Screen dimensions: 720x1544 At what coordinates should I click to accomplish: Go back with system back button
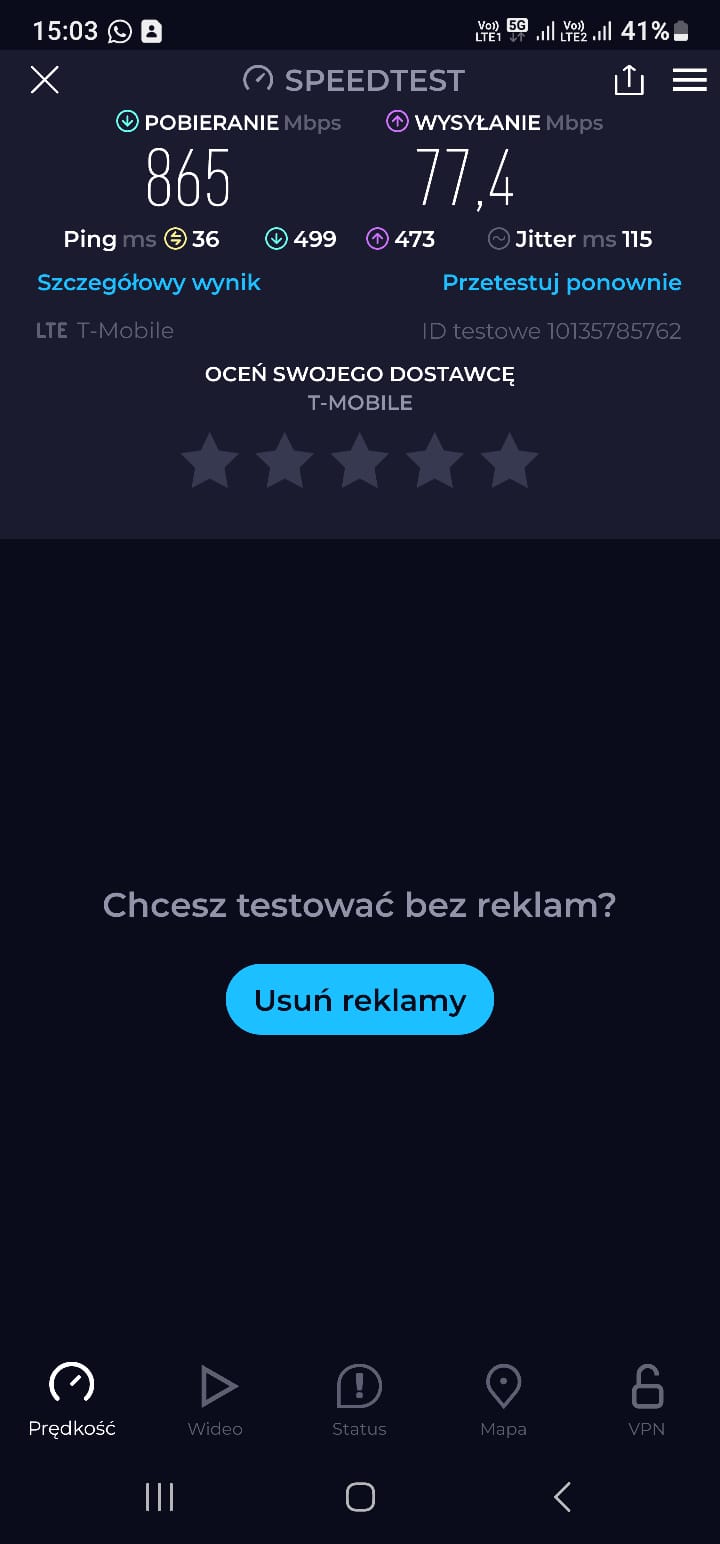coord(562,1497)
